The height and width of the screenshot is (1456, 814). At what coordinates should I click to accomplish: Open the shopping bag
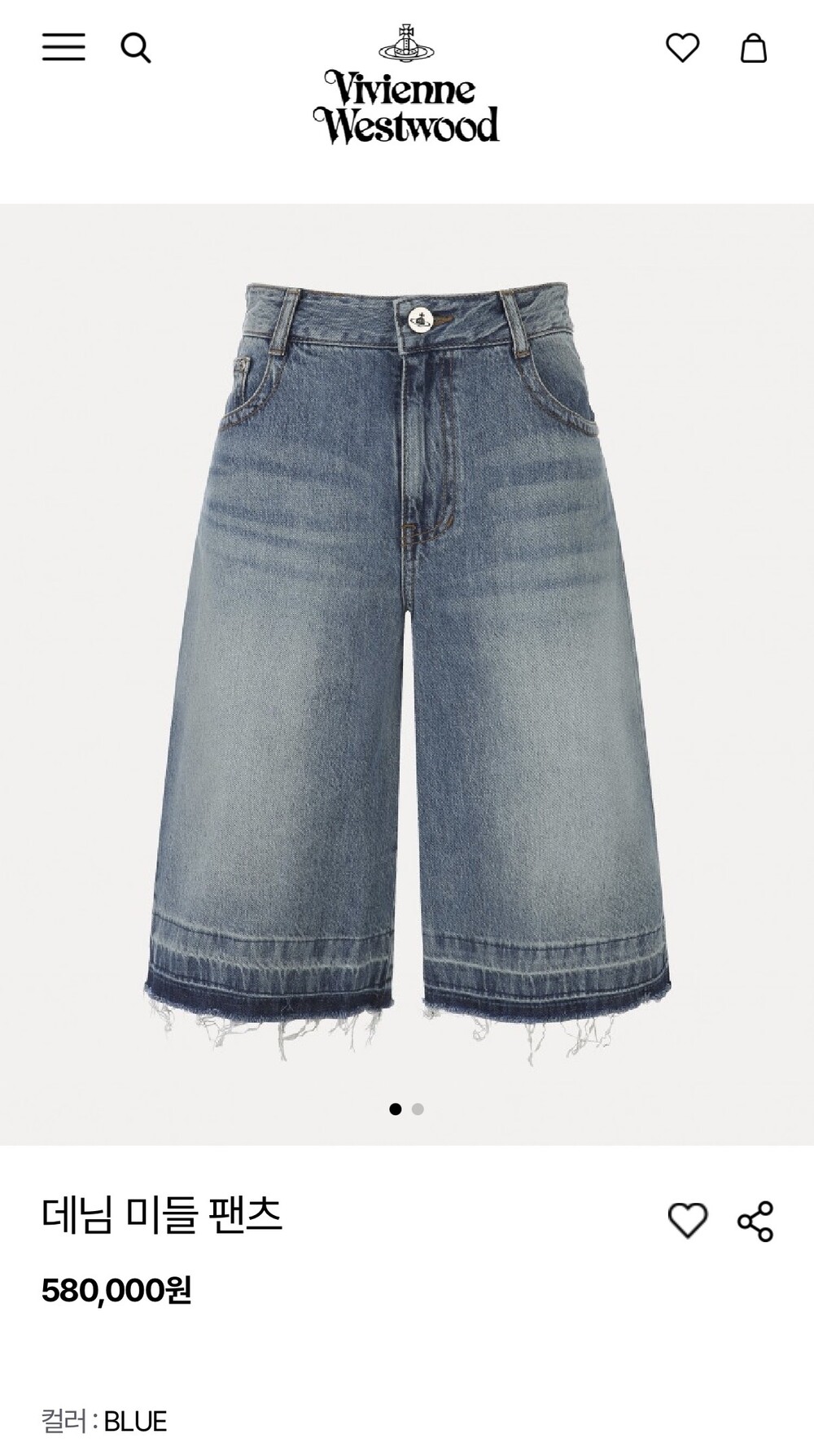pyautogui.click(x=753, y=48)
